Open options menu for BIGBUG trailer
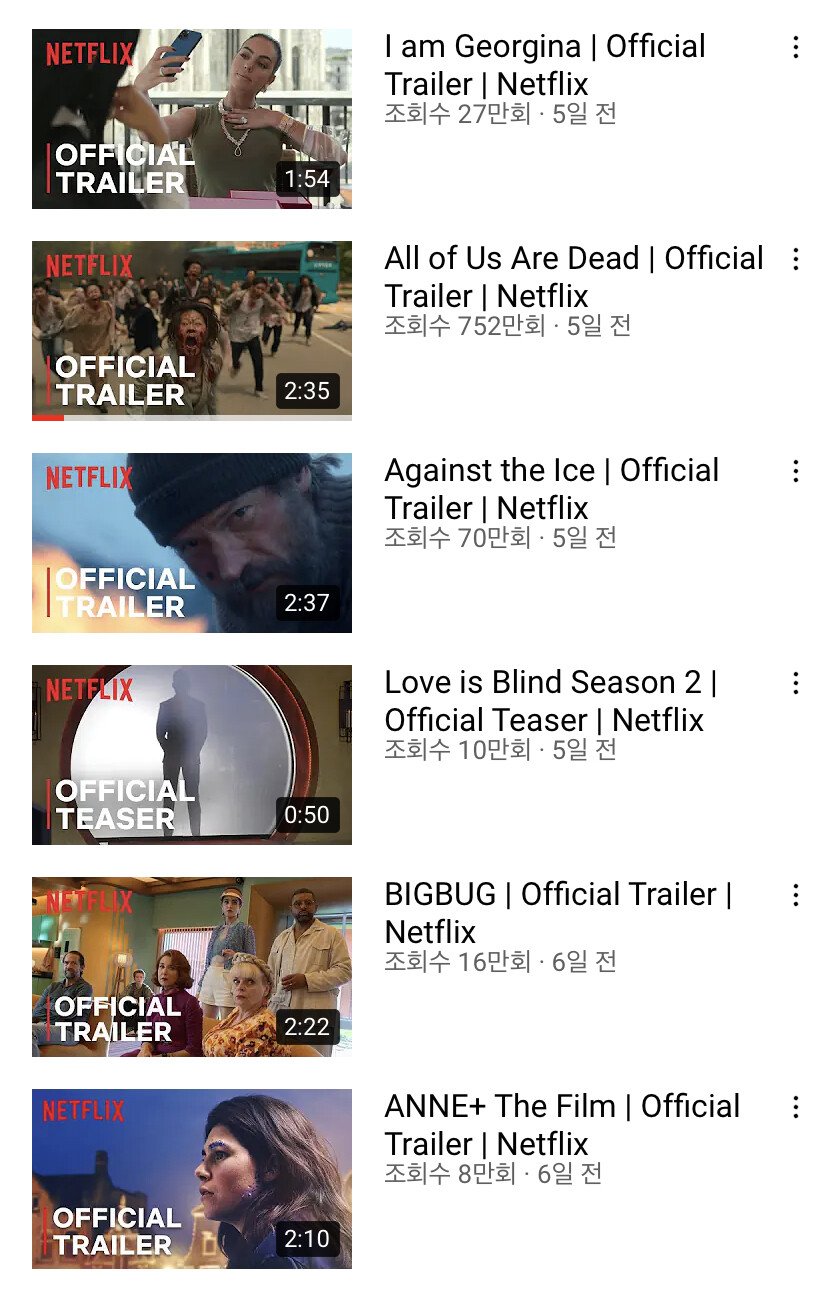The width and height of the screenshot is (828, 1294). [795, 896]
